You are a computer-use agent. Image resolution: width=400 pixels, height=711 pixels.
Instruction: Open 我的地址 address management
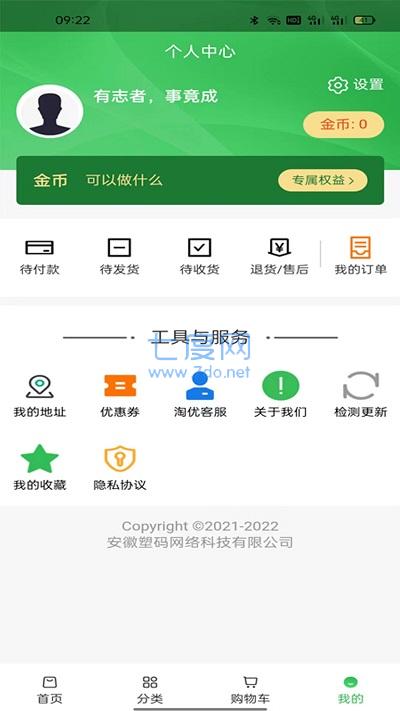pos(40,395)
